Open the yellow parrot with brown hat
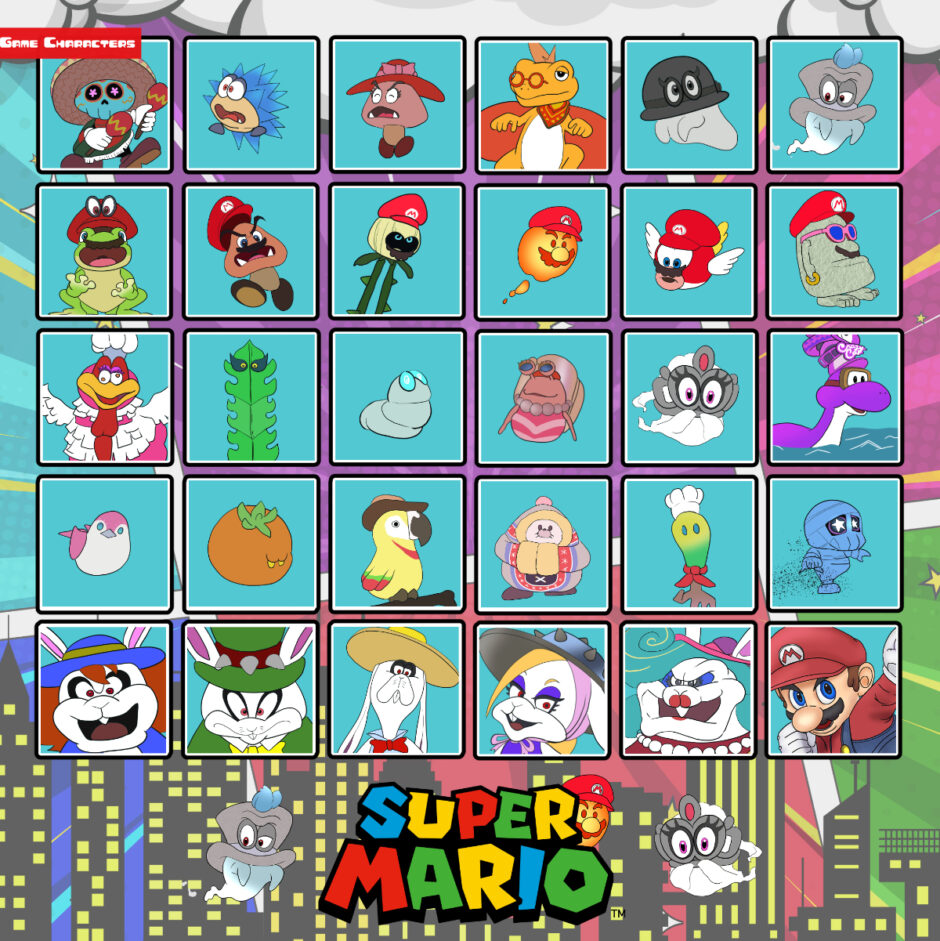 pos(397,544)
